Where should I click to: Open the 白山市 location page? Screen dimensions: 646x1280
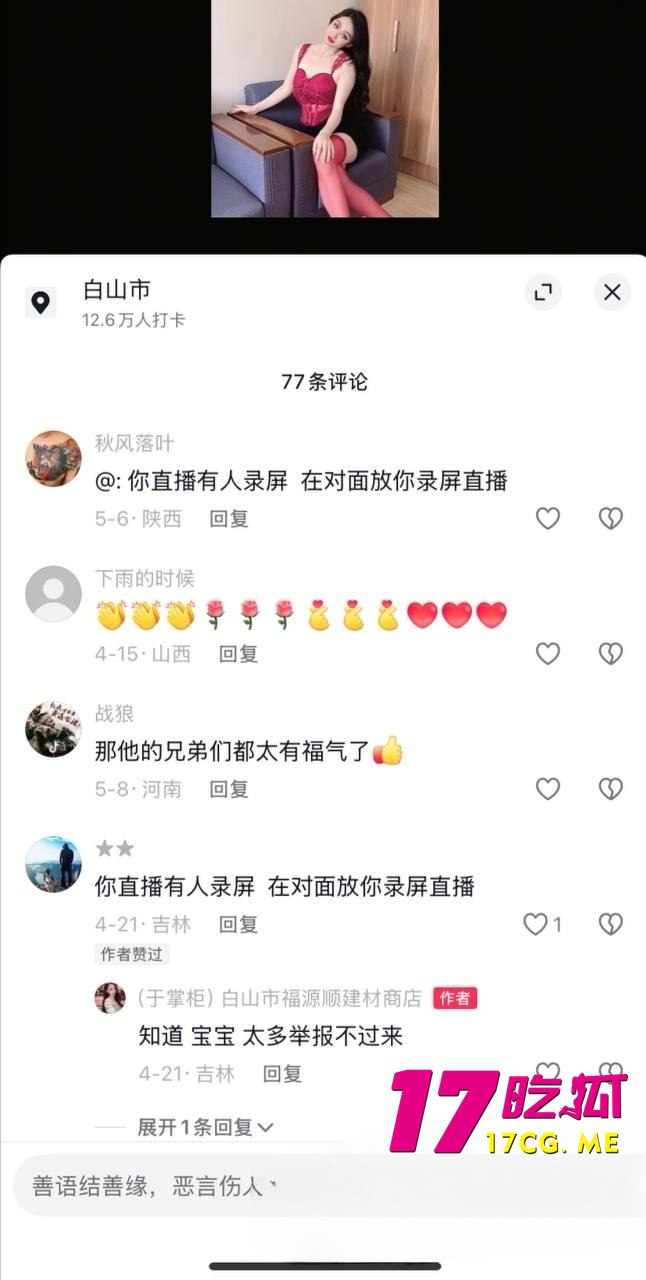click(x=117, y=291)
